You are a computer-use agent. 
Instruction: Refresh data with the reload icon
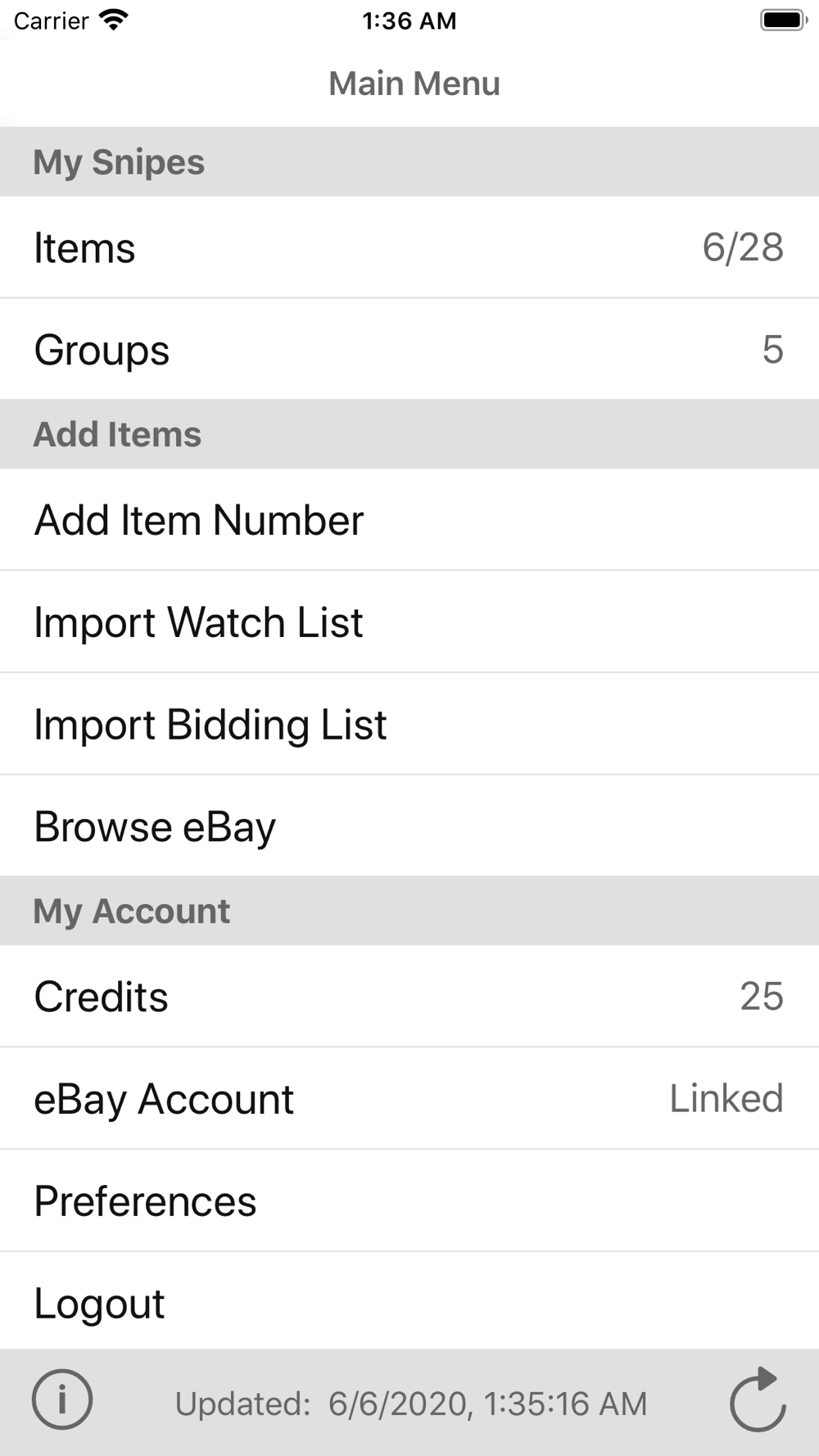coord(758,1399)
